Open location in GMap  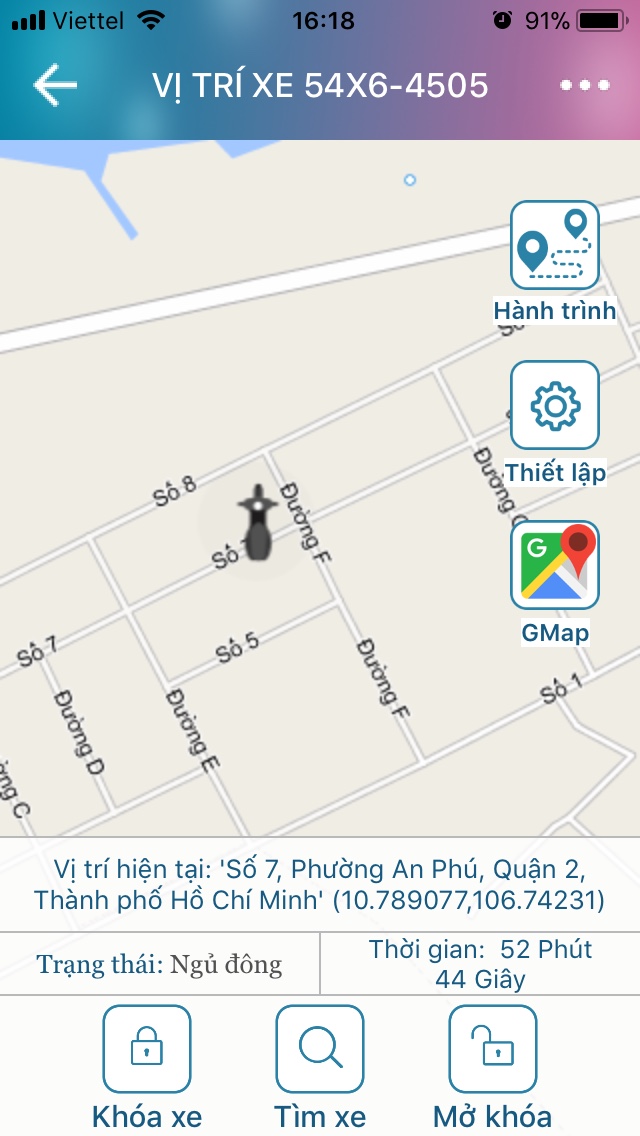(555, 565)
